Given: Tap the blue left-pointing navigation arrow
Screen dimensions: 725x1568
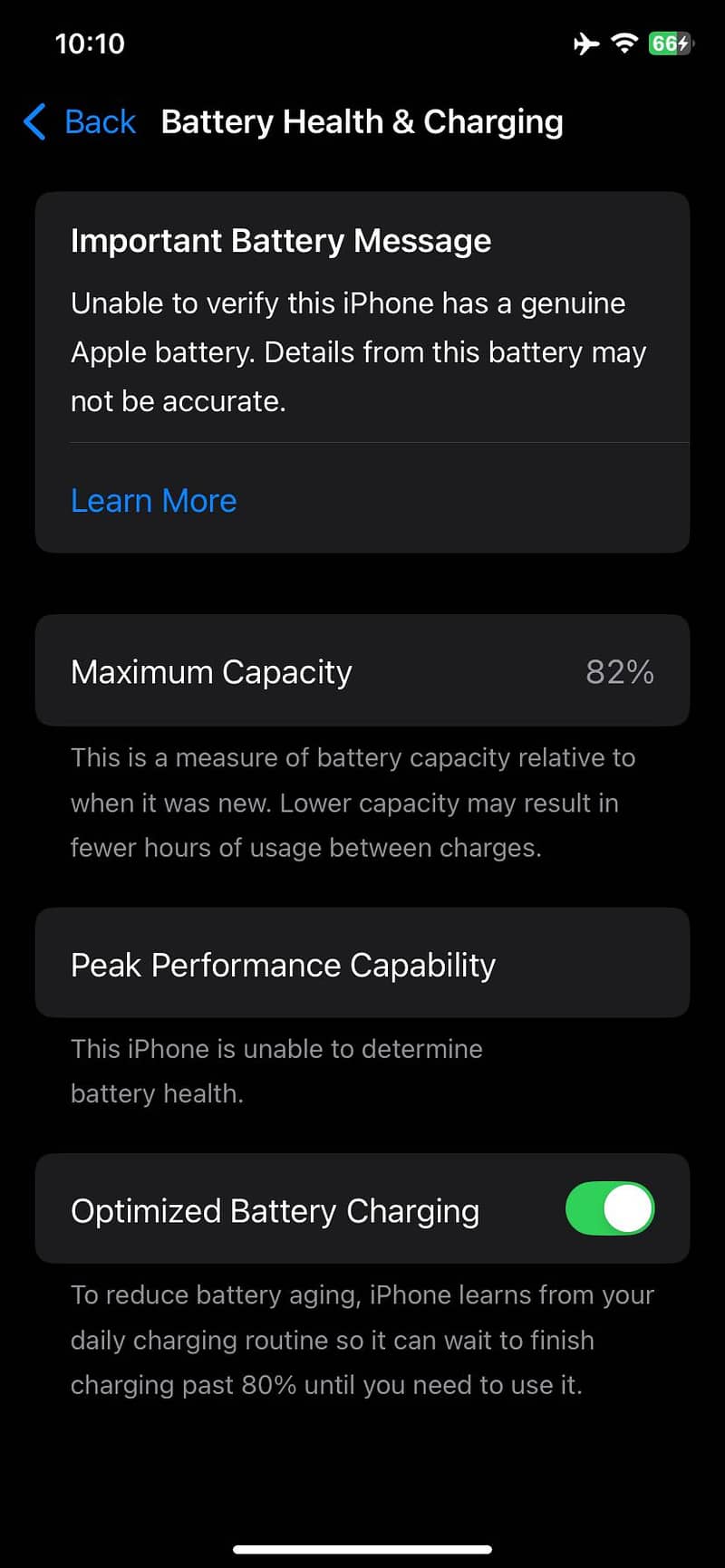Looking at the screenshot, I should (34, 121).
